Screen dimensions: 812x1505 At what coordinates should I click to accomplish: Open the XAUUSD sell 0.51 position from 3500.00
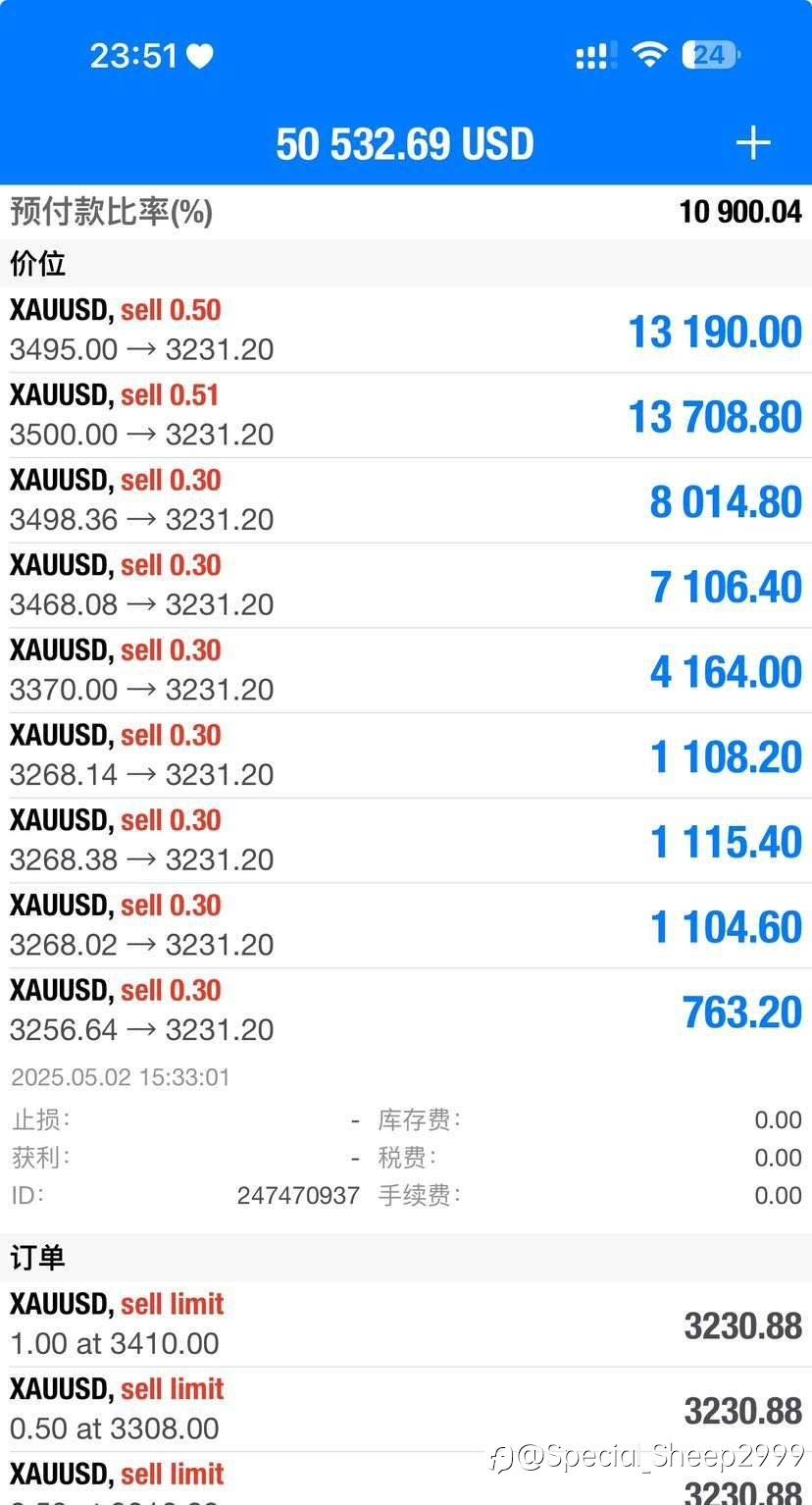[406, 416]
